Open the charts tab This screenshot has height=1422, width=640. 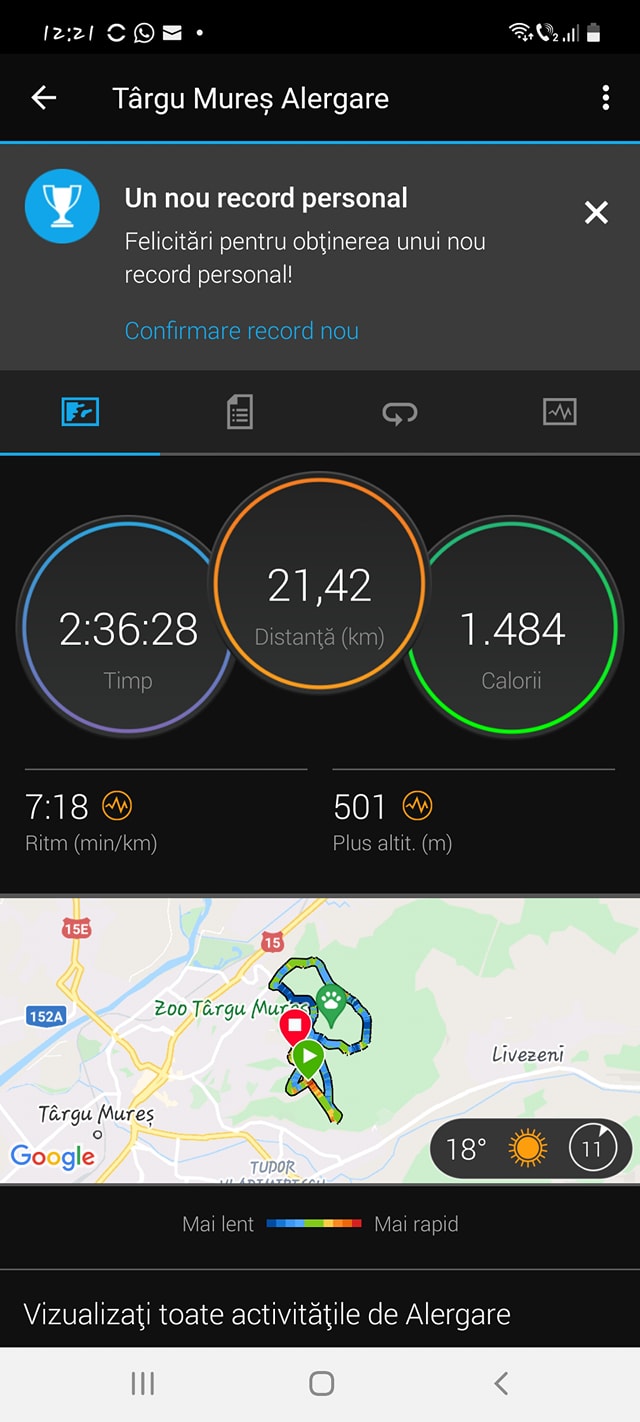pyautogui.click(x=560, y=412)
